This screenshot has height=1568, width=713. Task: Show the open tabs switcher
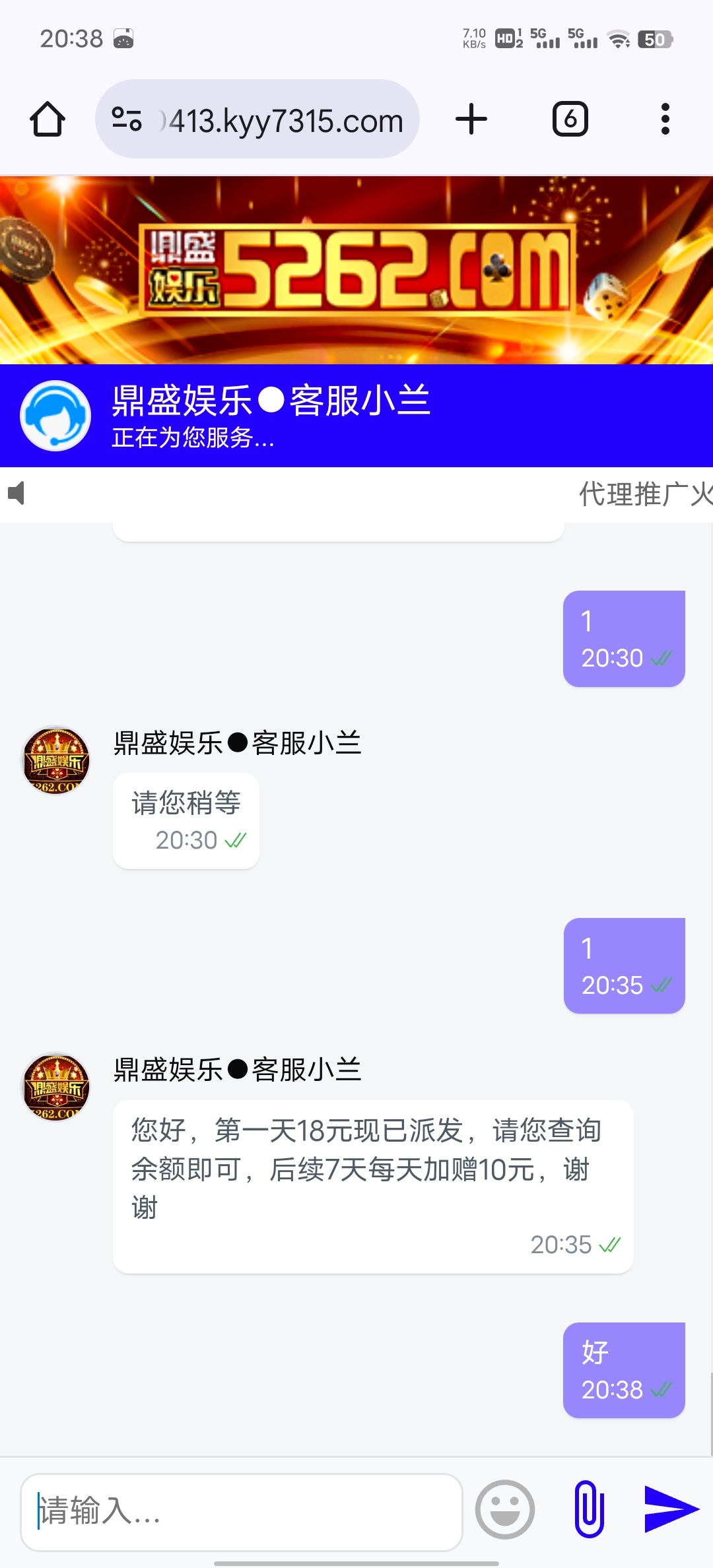point(570,119)
